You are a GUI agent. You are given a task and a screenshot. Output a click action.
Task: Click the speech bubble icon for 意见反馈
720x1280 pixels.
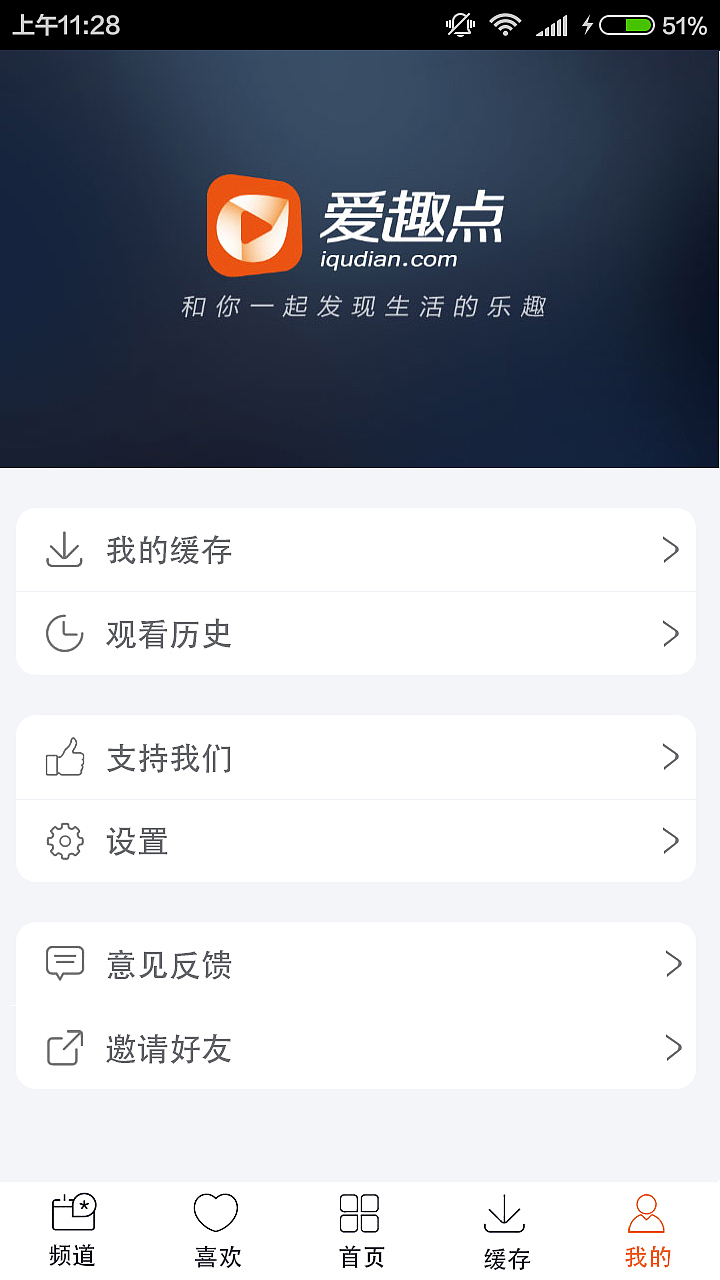65,964
